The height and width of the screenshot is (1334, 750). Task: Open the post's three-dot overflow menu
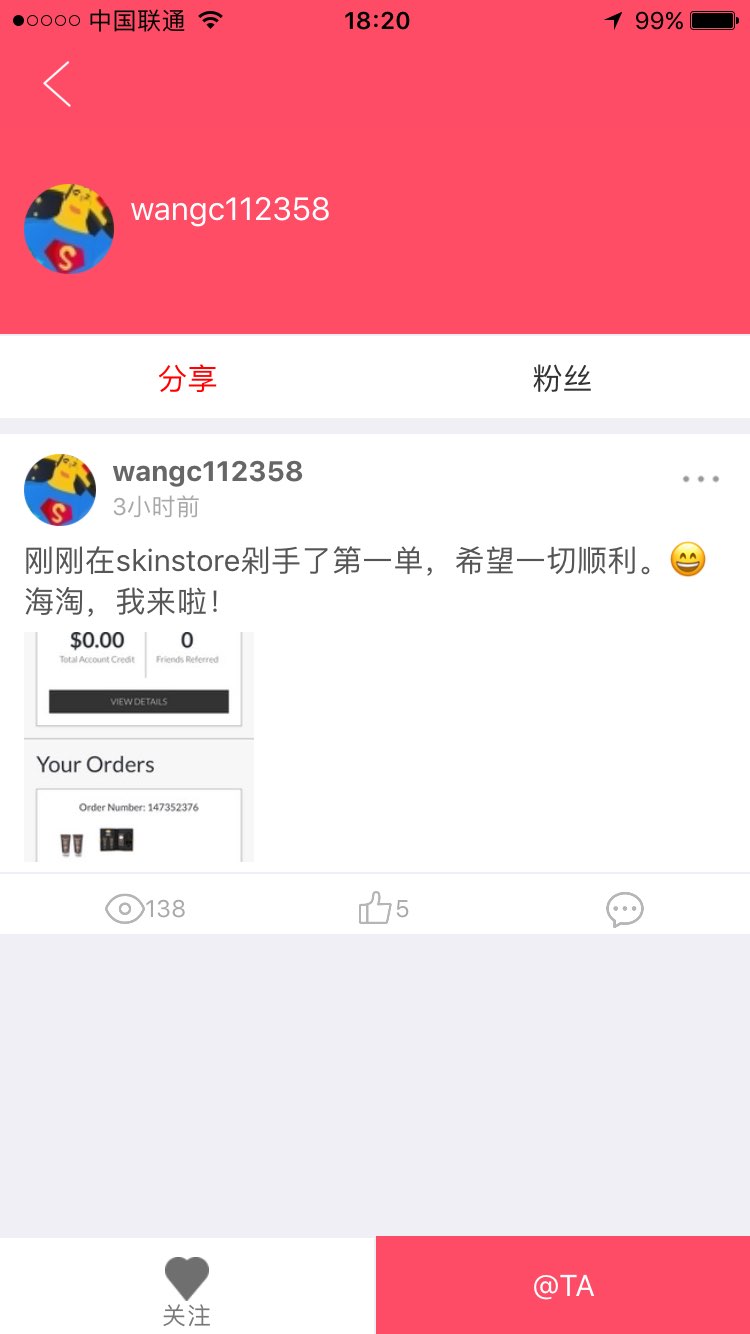[x=700, y=479]
